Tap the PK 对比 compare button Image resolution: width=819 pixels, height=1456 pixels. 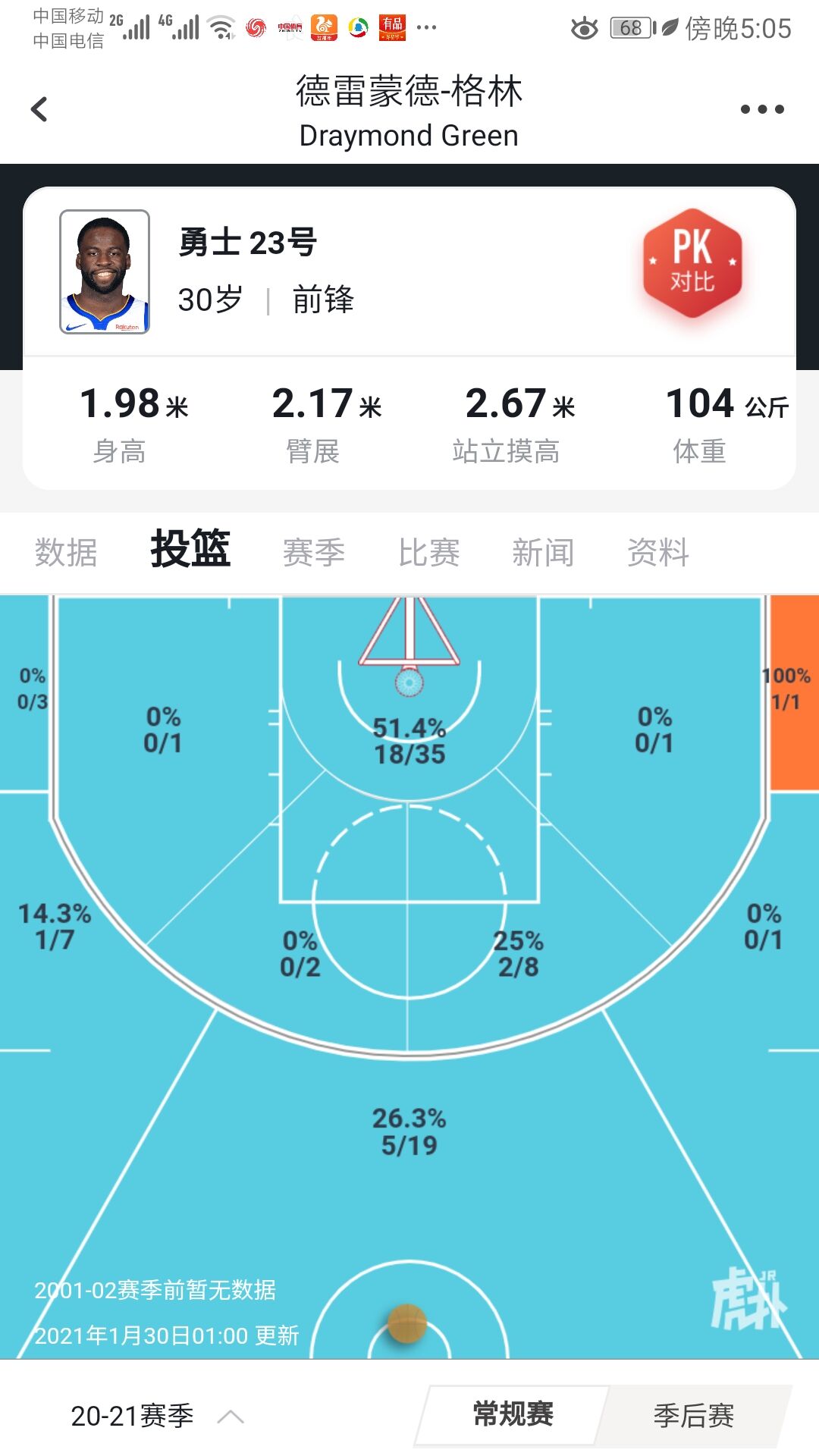click(x=692, y=263)
